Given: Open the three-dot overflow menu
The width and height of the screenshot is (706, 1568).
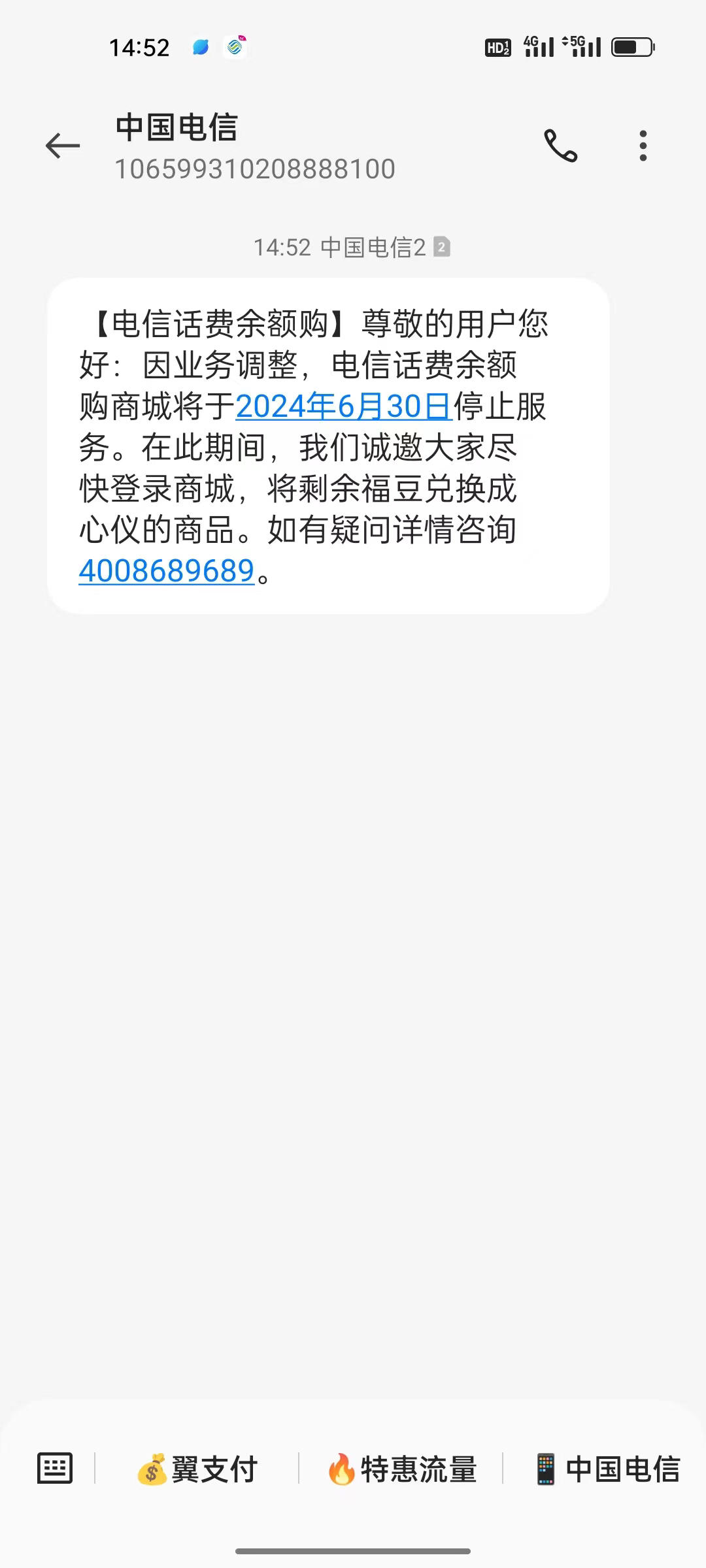Looking at the screenshot, I should [x=643, y=146].
